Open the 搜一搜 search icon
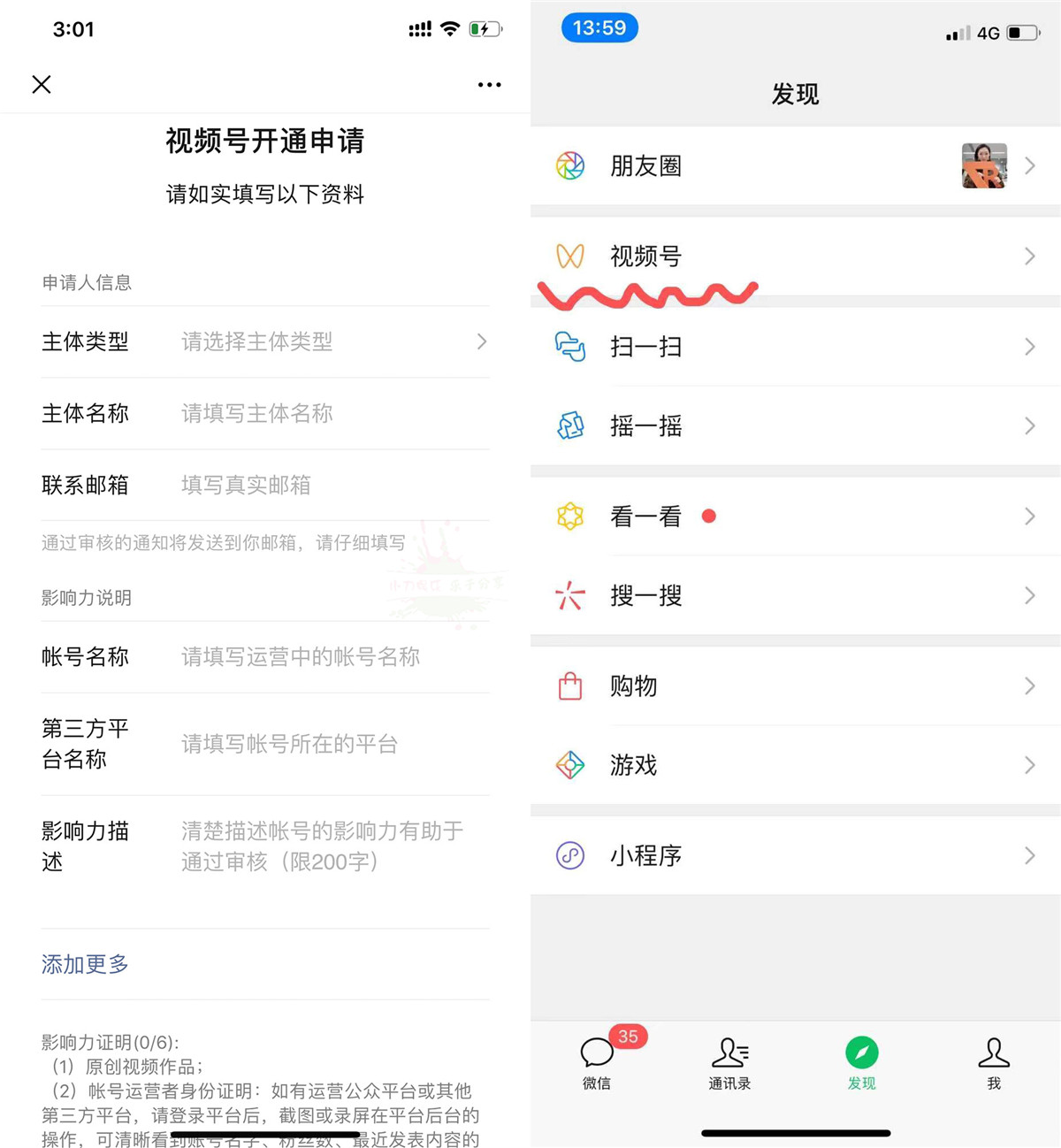The height and width of the screenshot is (1148, 1061). tap(570, 596)
